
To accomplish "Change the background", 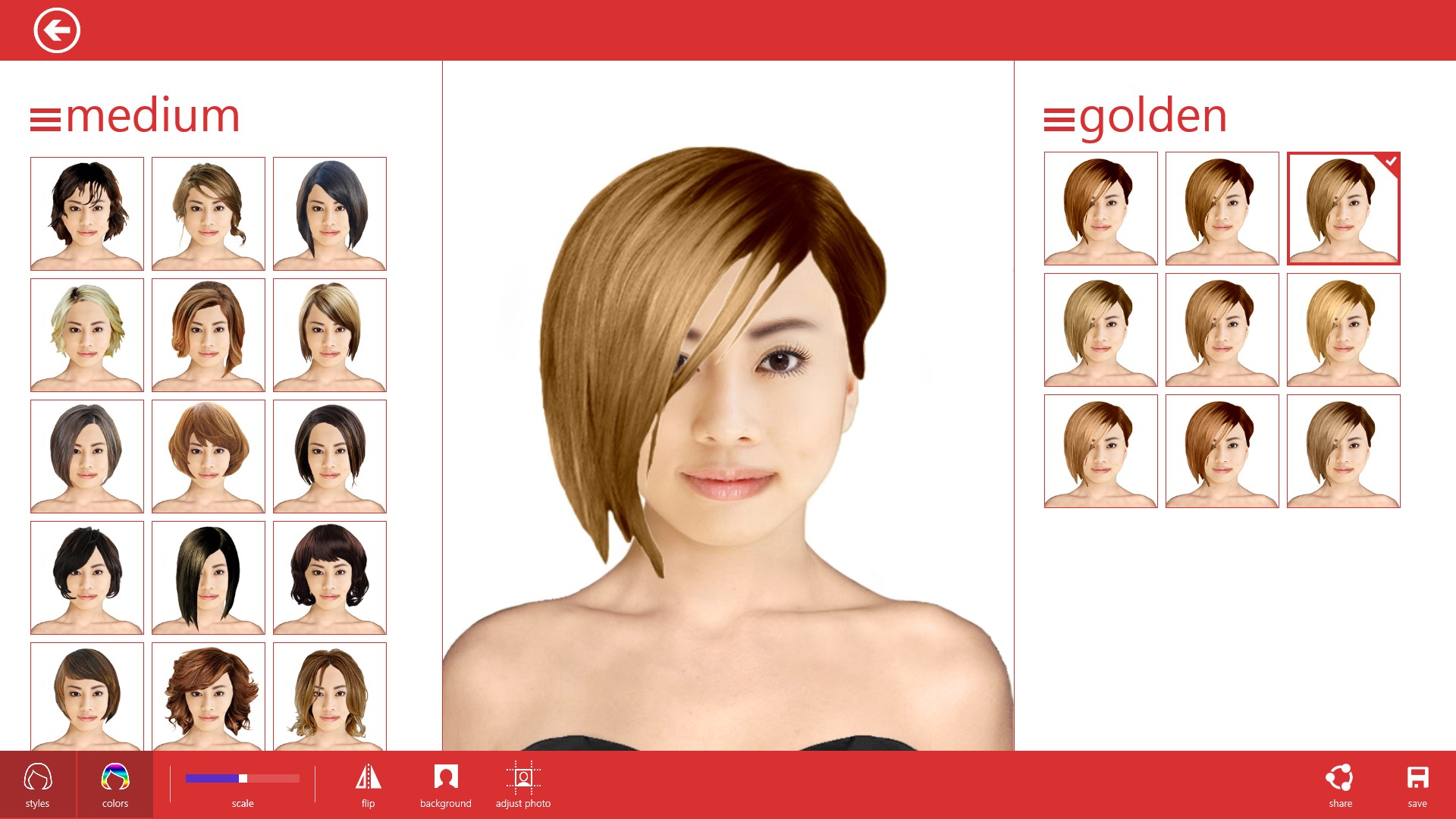I will pos(445,785).
